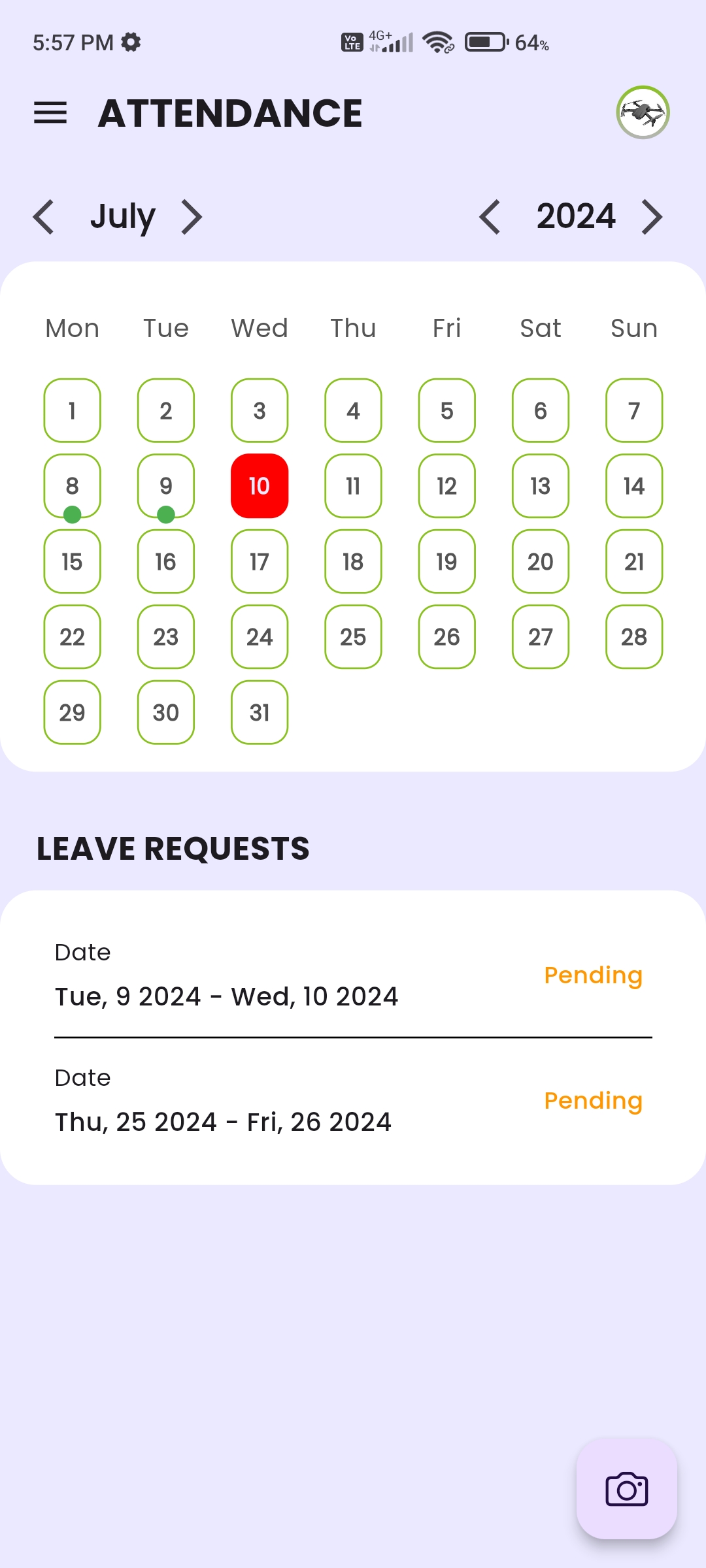Select July 27 on the calendar
Image resolution: width=706 pixels, height=1568 pixels.
(541, 637)
